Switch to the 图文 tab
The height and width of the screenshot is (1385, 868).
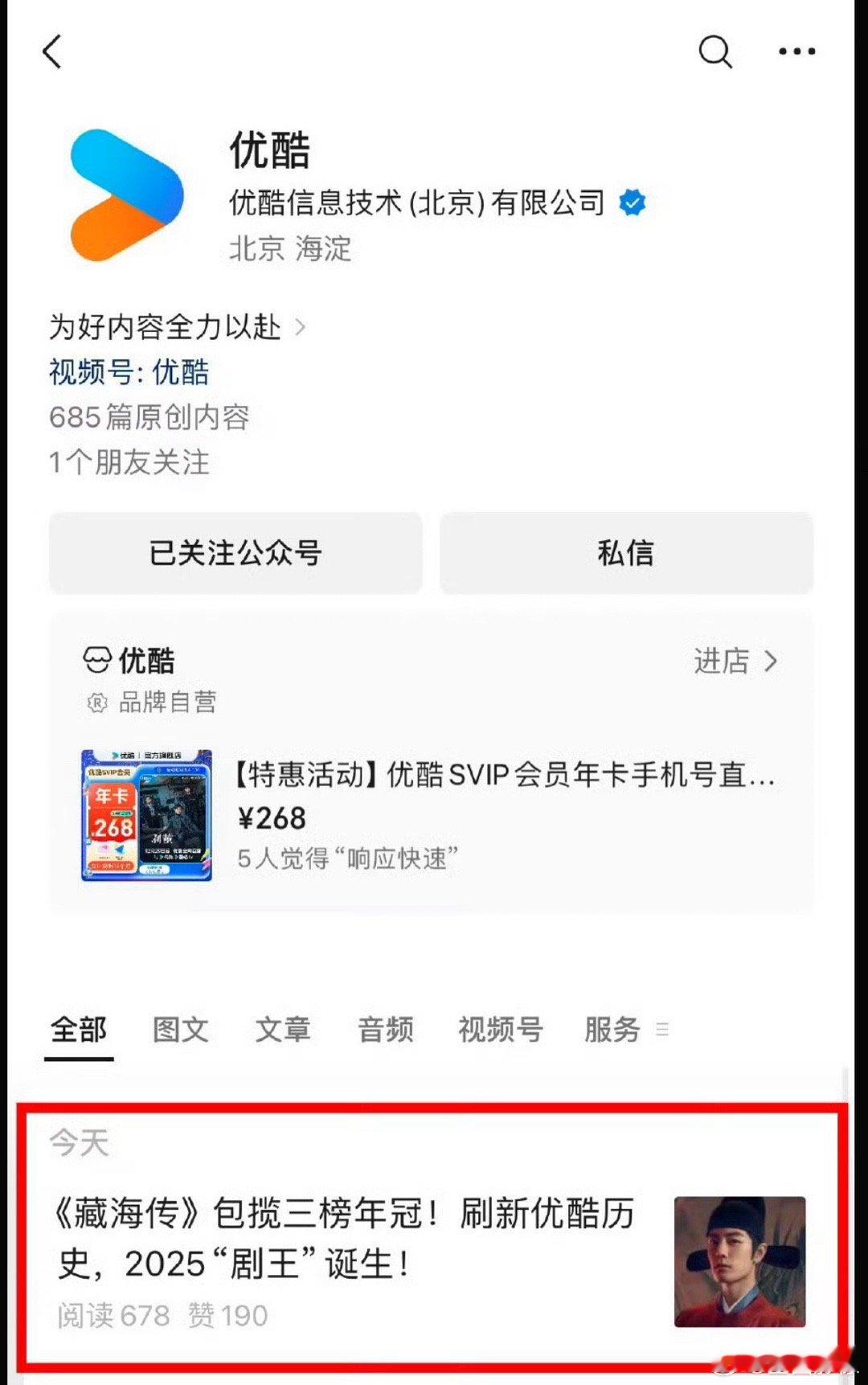180,1030
